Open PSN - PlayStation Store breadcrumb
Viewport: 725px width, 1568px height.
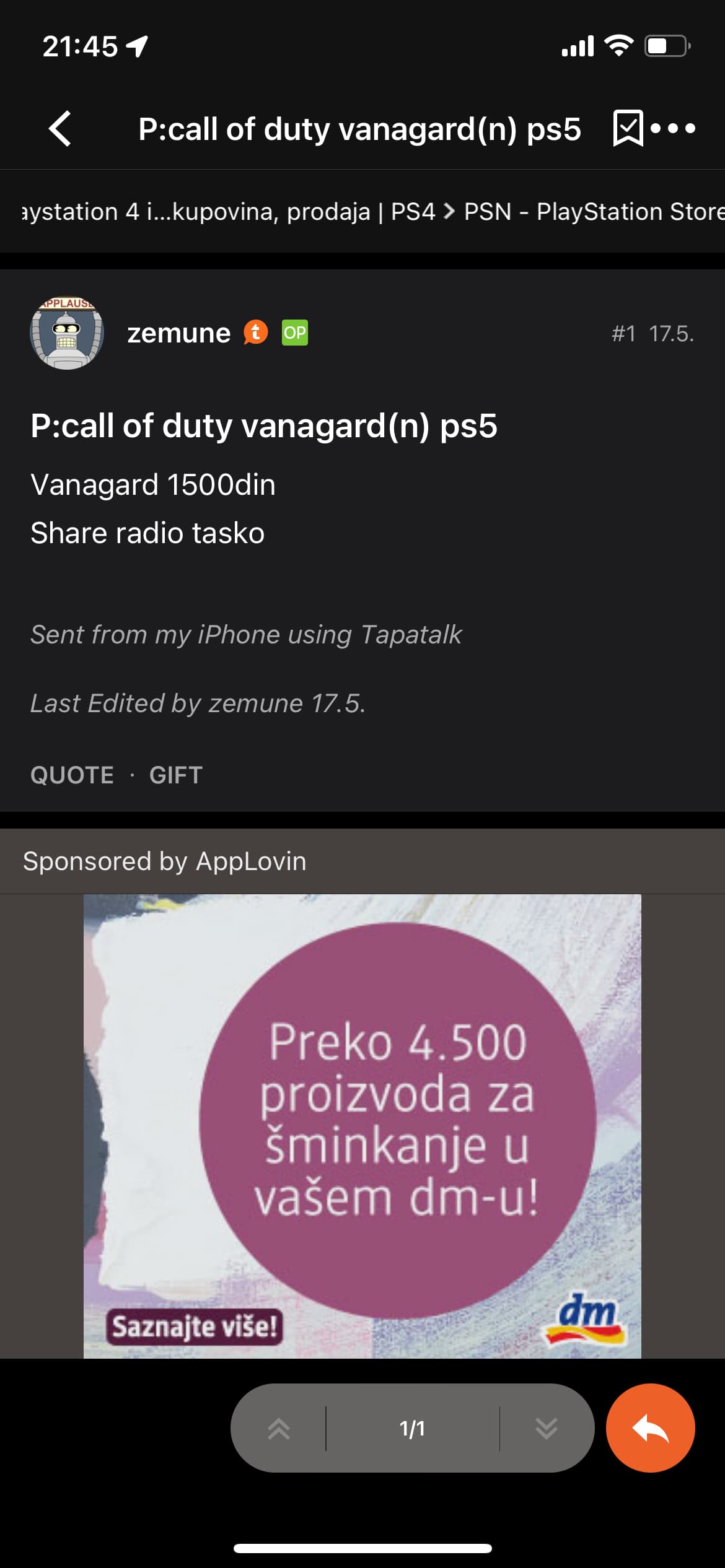tap(593, 212)
